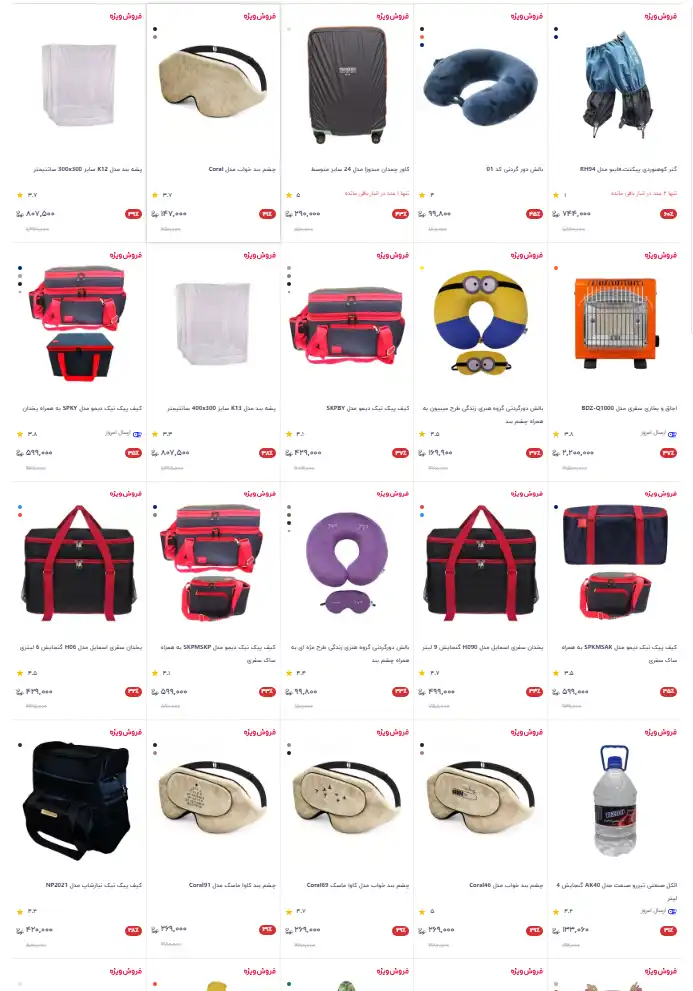Open the Coral sleep eye mask product

click(213, 85)
